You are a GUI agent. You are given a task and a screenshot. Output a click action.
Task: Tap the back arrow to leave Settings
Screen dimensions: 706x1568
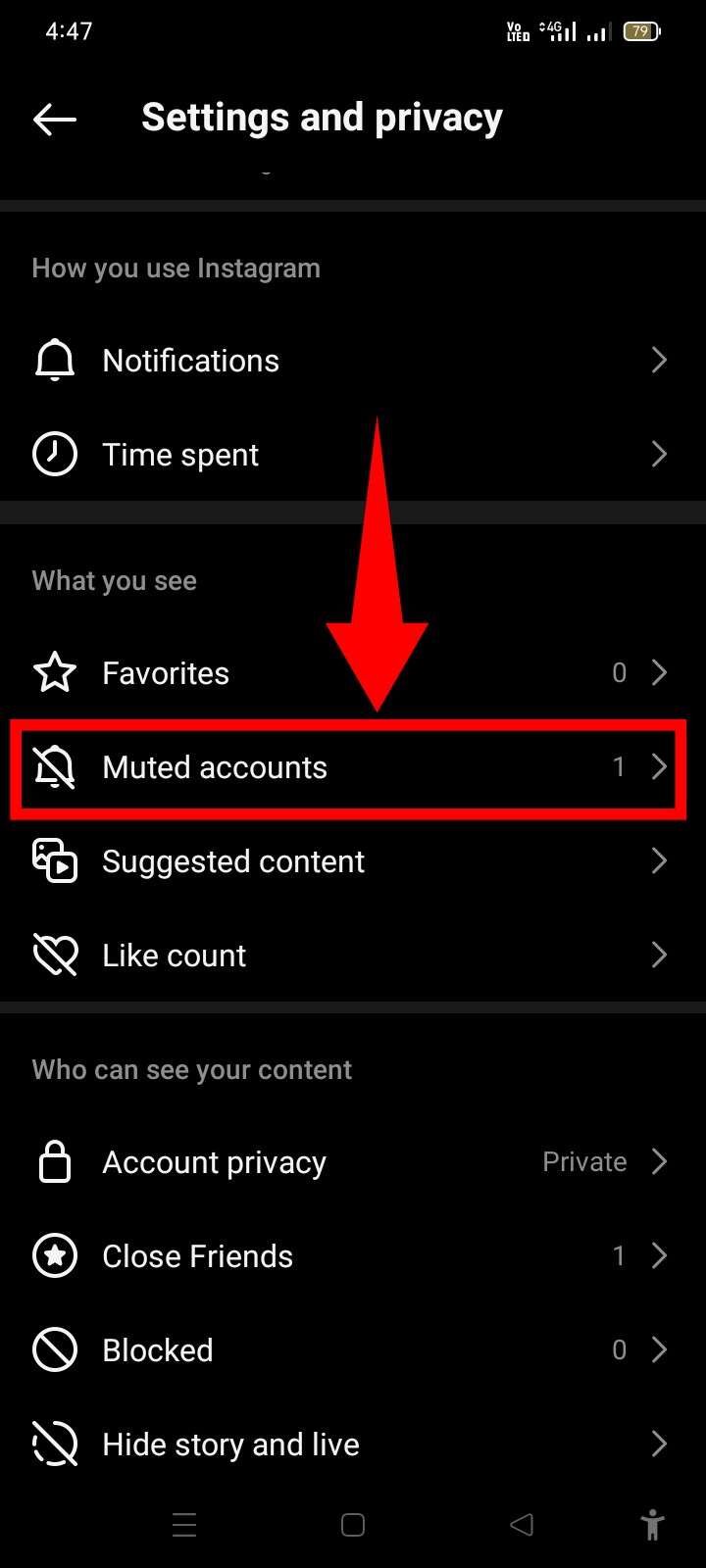54,119
